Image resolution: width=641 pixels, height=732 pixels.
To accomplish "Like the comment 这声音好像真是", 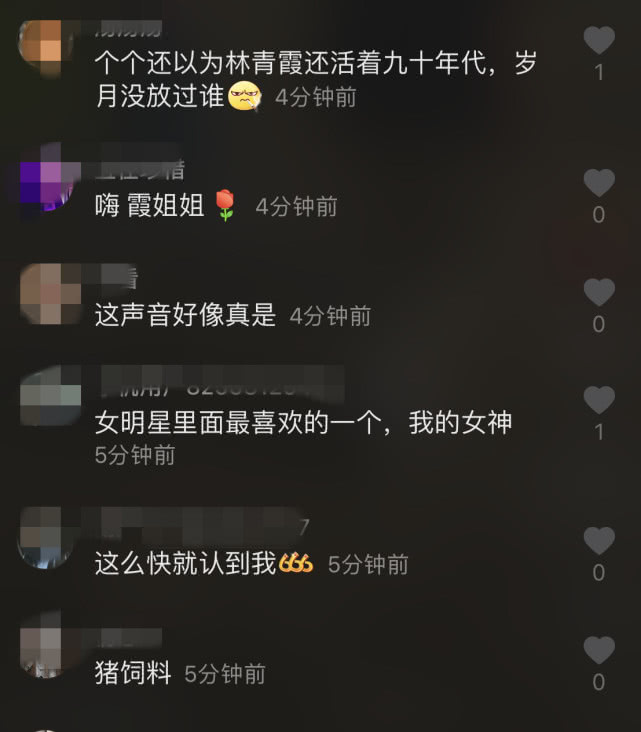I will click(x=599, y=292).
